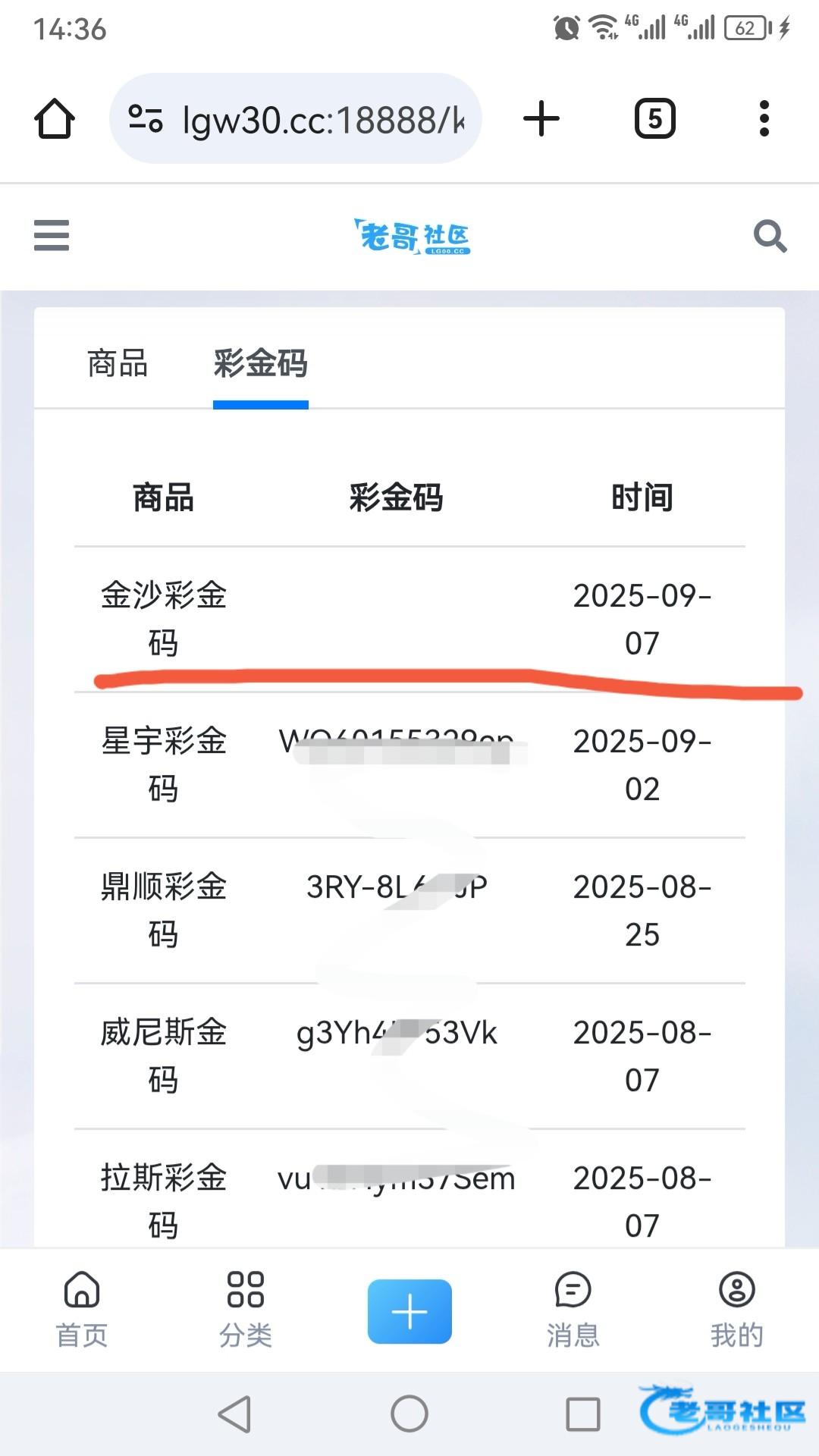Tap the blue plus post button

click(x=409, y=1312)
